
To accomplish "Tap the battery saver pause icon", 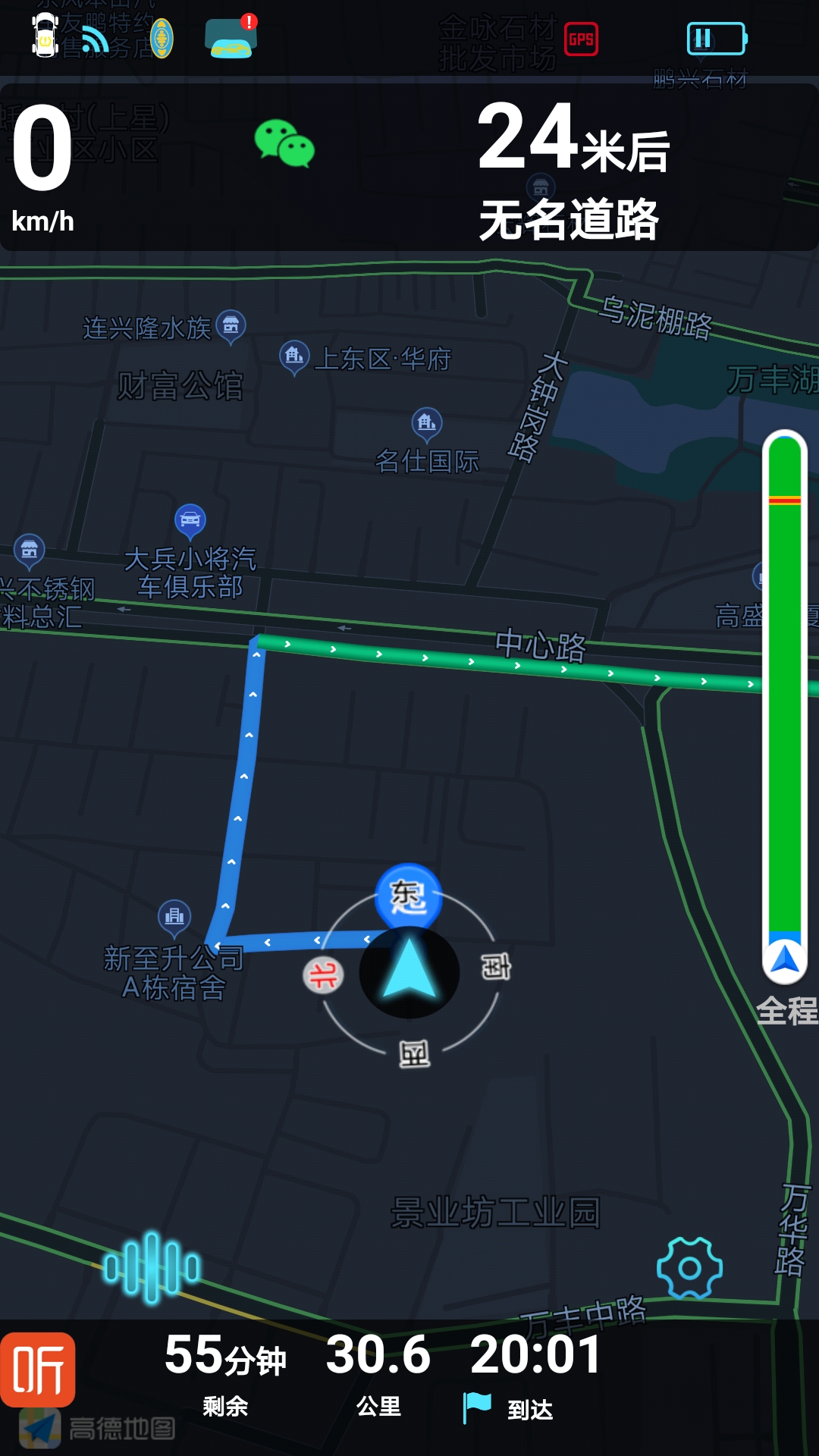I will pos(717,39).
